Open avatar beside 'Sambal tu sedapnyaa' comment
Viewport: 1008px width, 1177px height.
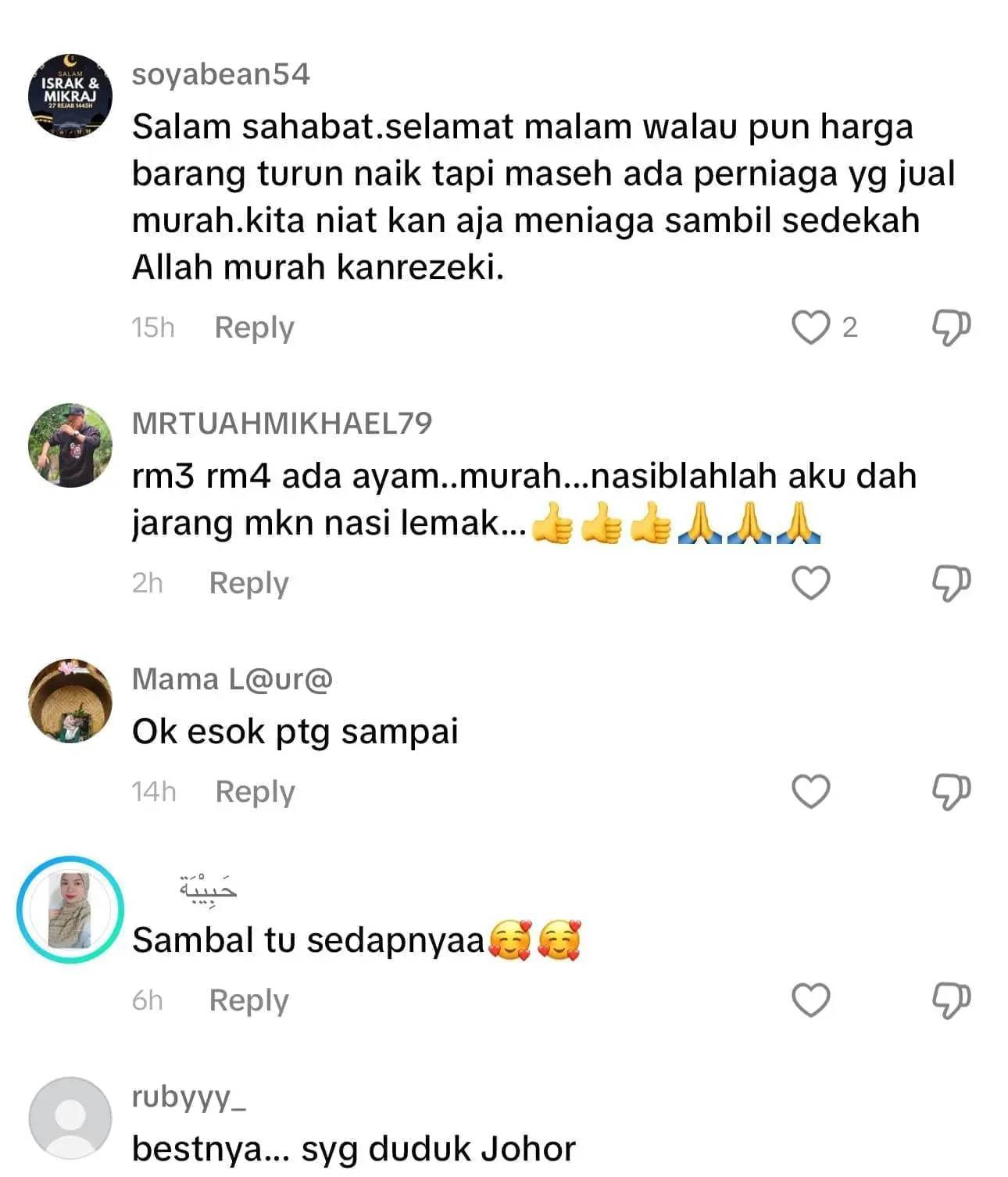point(70,909)
